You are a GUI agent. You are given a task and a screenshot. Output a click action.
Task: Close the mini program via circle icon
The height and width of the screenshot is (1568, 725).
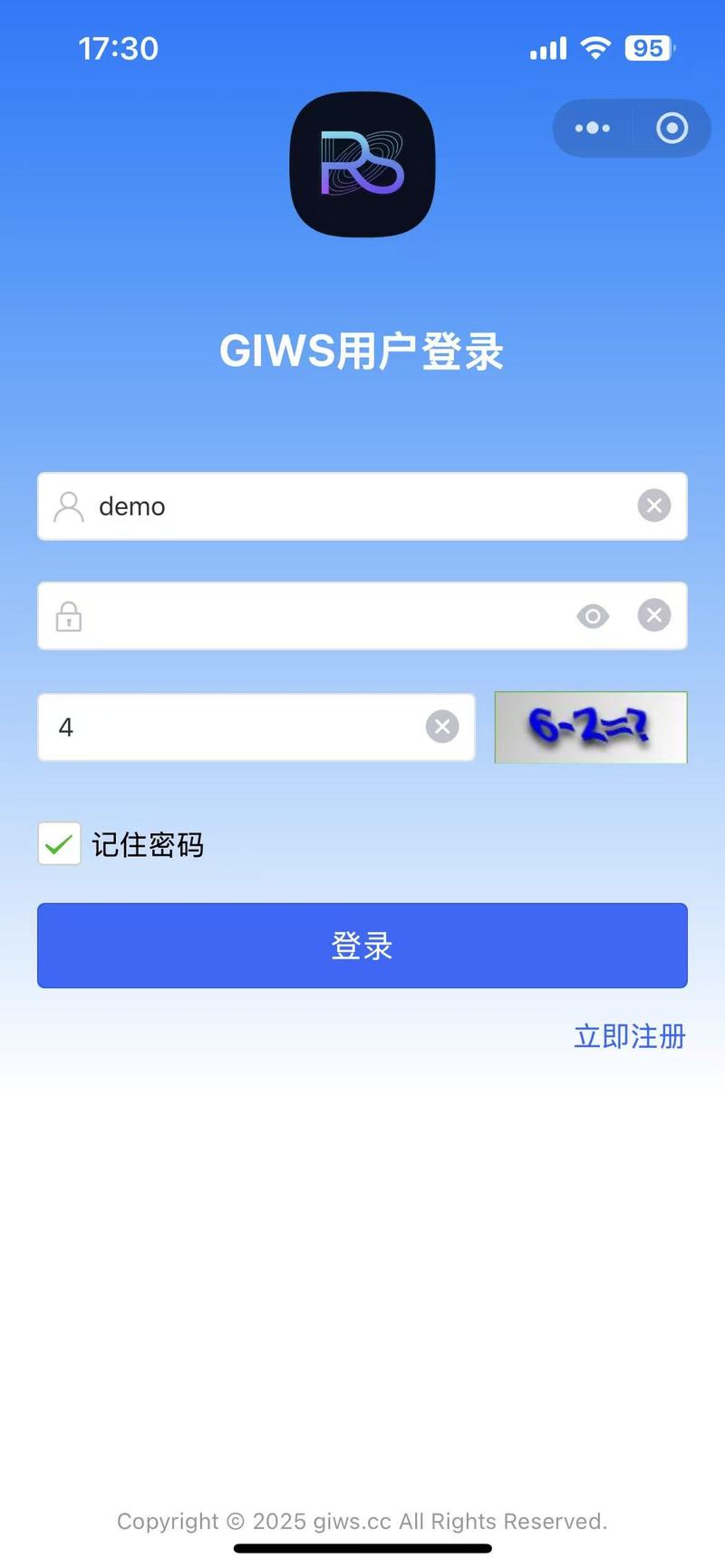(x=672, y=128)
